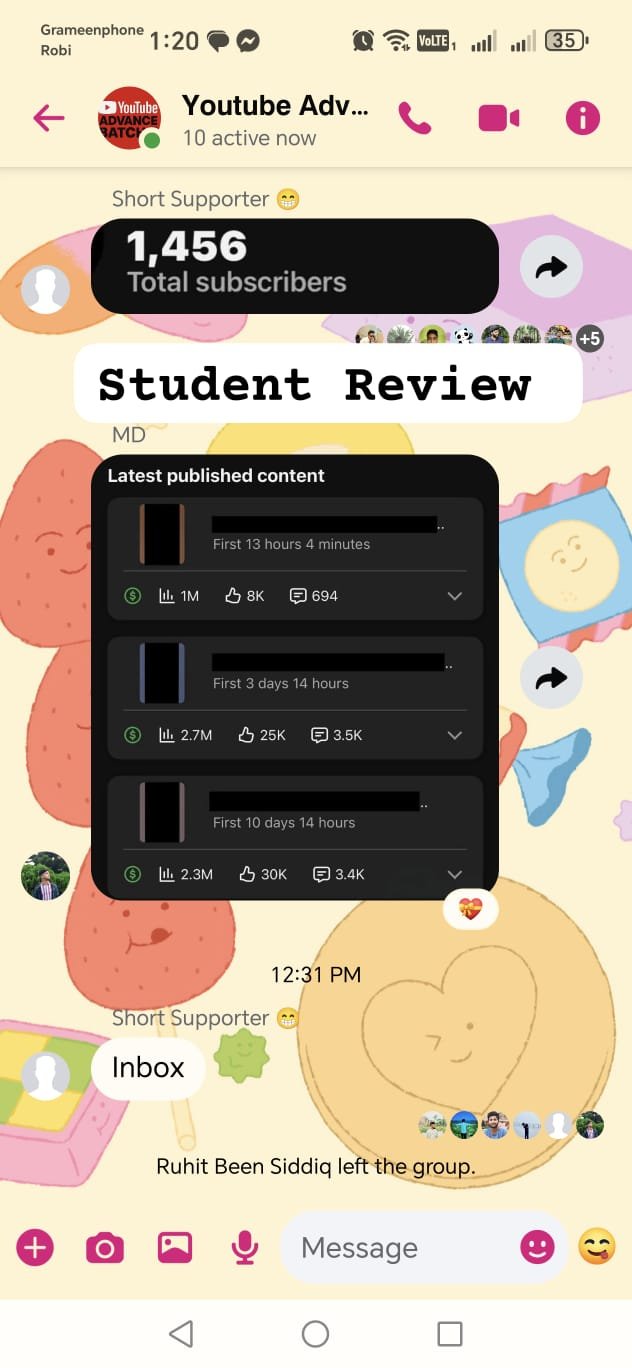The width and height of the screenshot is (632, 1368).
Task: Open the Latest published content image
Action: click(295, 677)
